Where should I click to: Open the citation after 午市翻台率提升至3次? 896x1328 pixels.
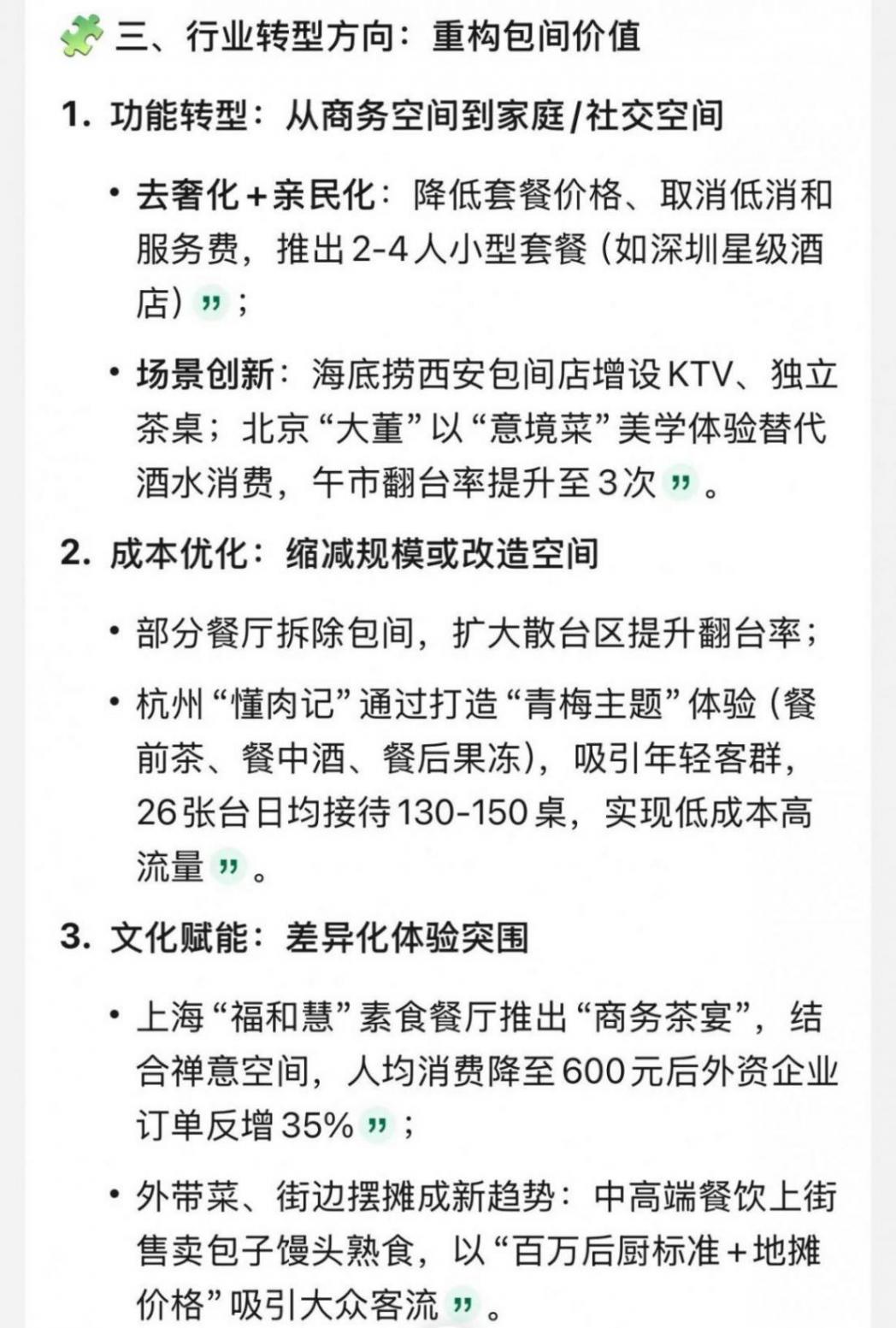(681, 484)
